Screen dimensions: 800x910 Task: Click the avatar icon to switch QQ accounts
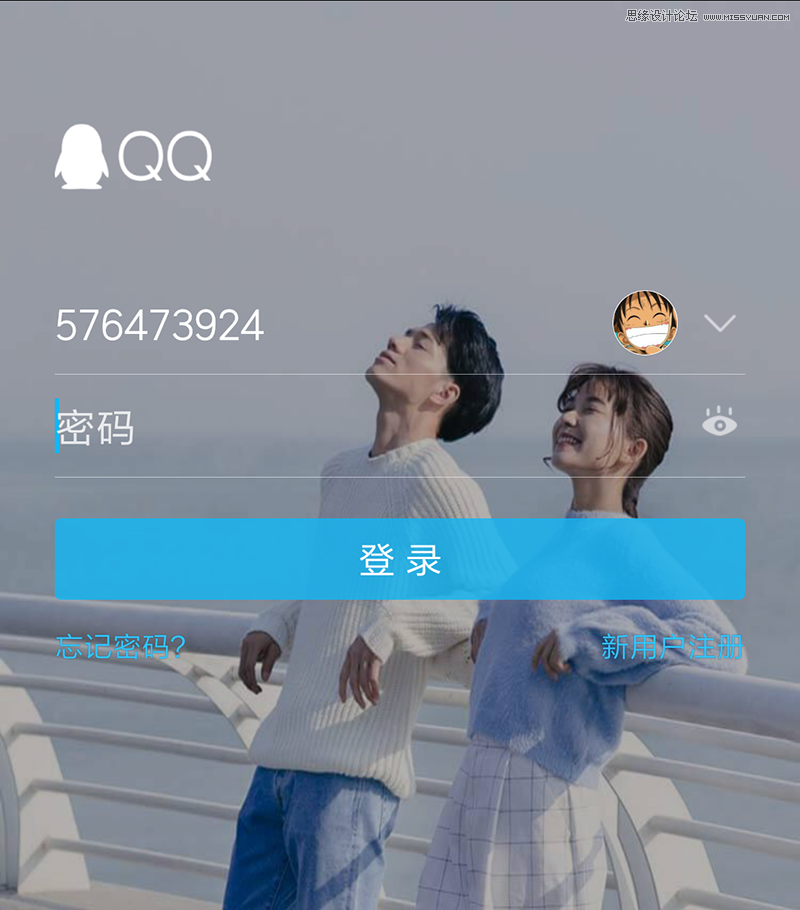point(645,324)
